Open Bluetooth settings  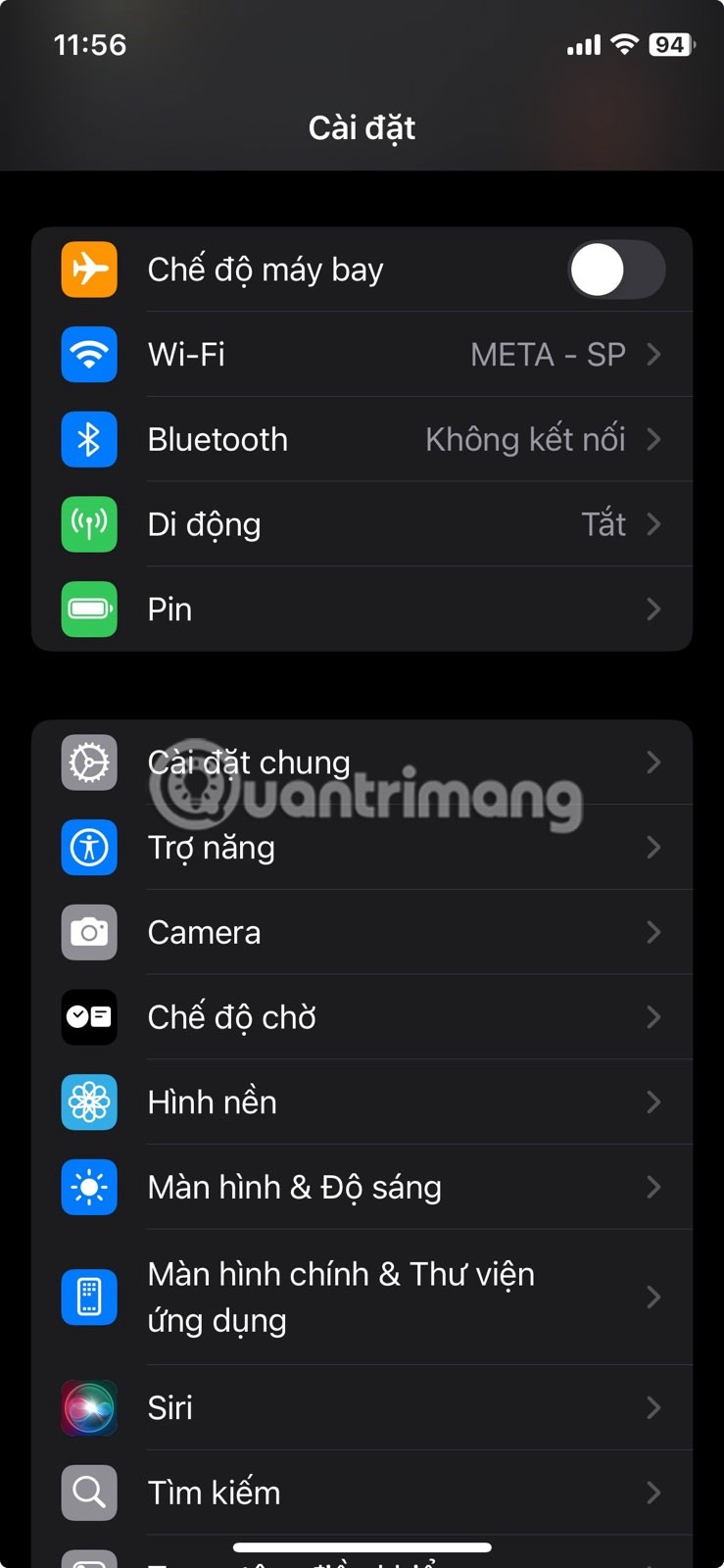click(x=362, y=440)
